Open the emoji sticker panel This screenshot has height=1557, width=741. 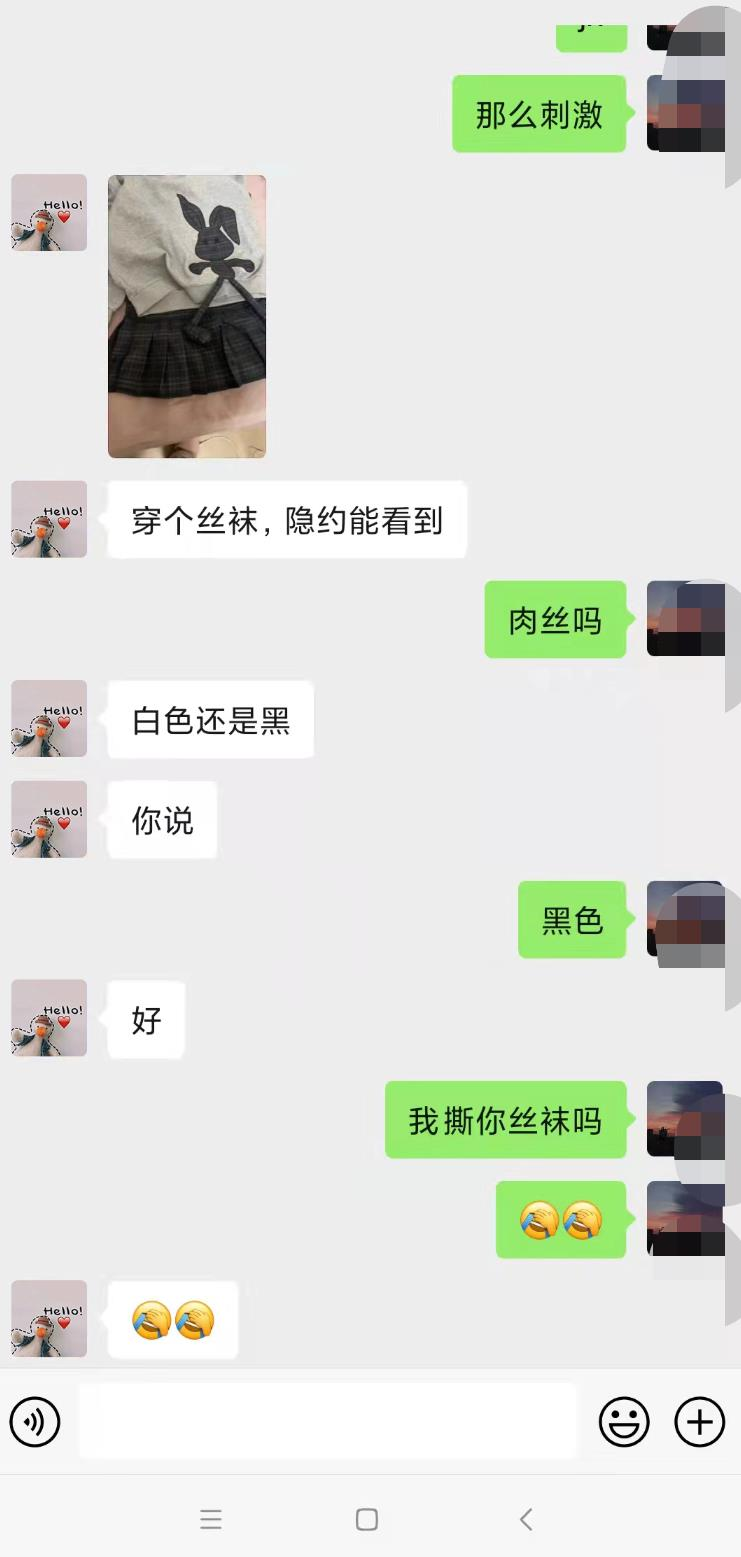[624, 1421]
